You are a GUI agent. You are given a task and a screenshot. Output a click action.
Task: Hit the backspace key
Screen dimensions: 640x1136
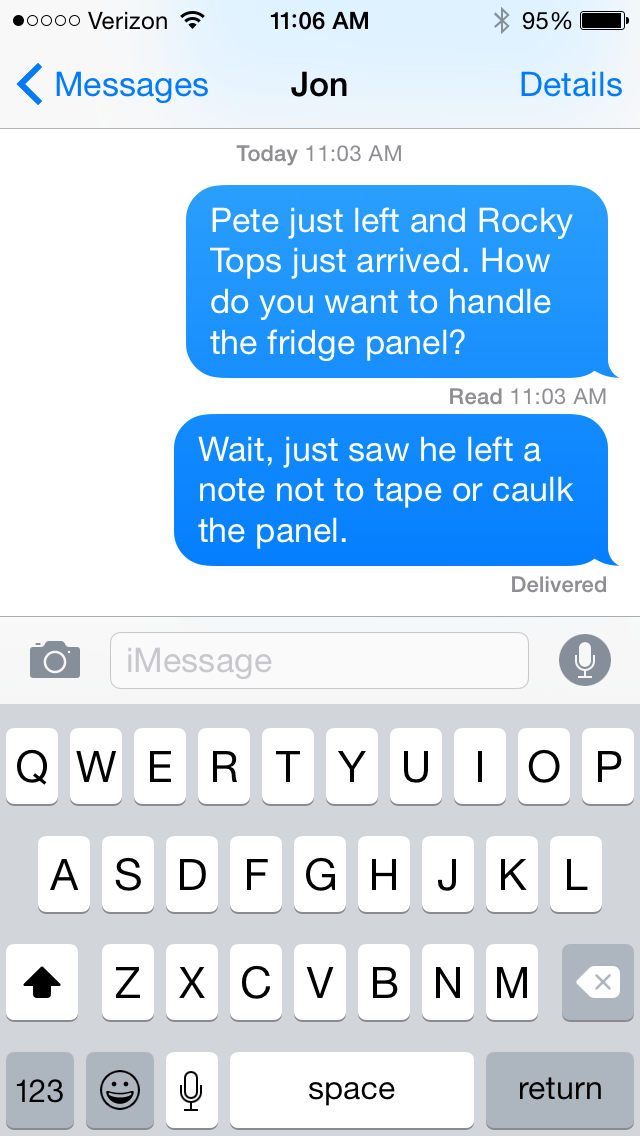point(597,983)
